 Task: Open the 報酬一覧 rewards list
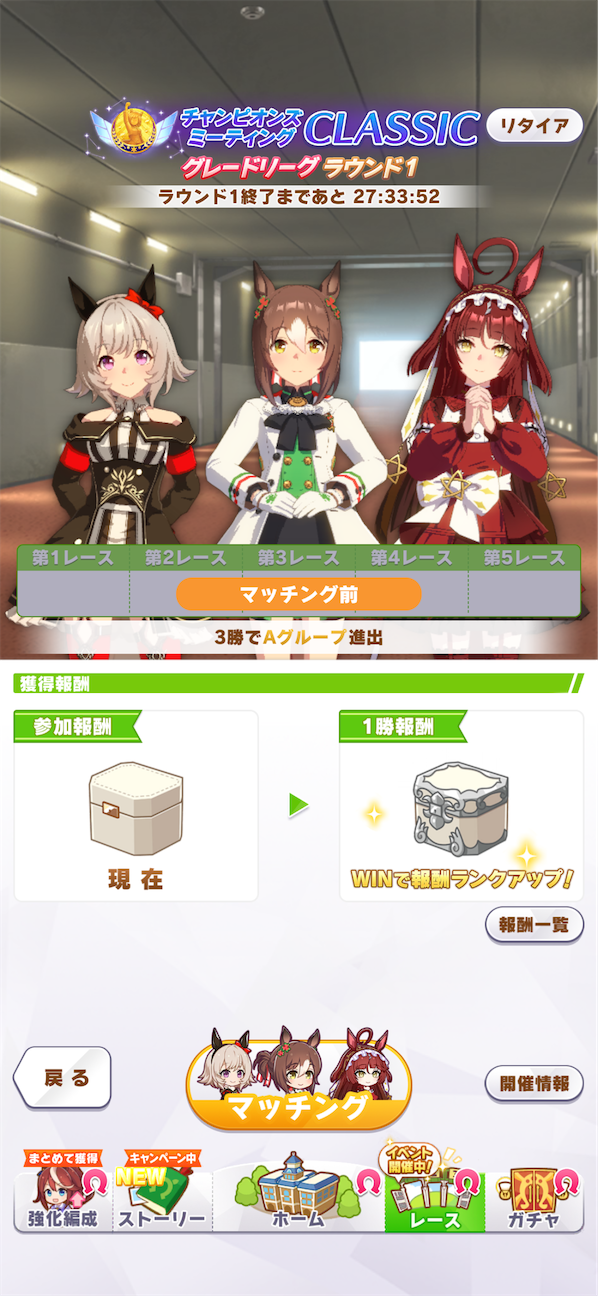[534, 925]
